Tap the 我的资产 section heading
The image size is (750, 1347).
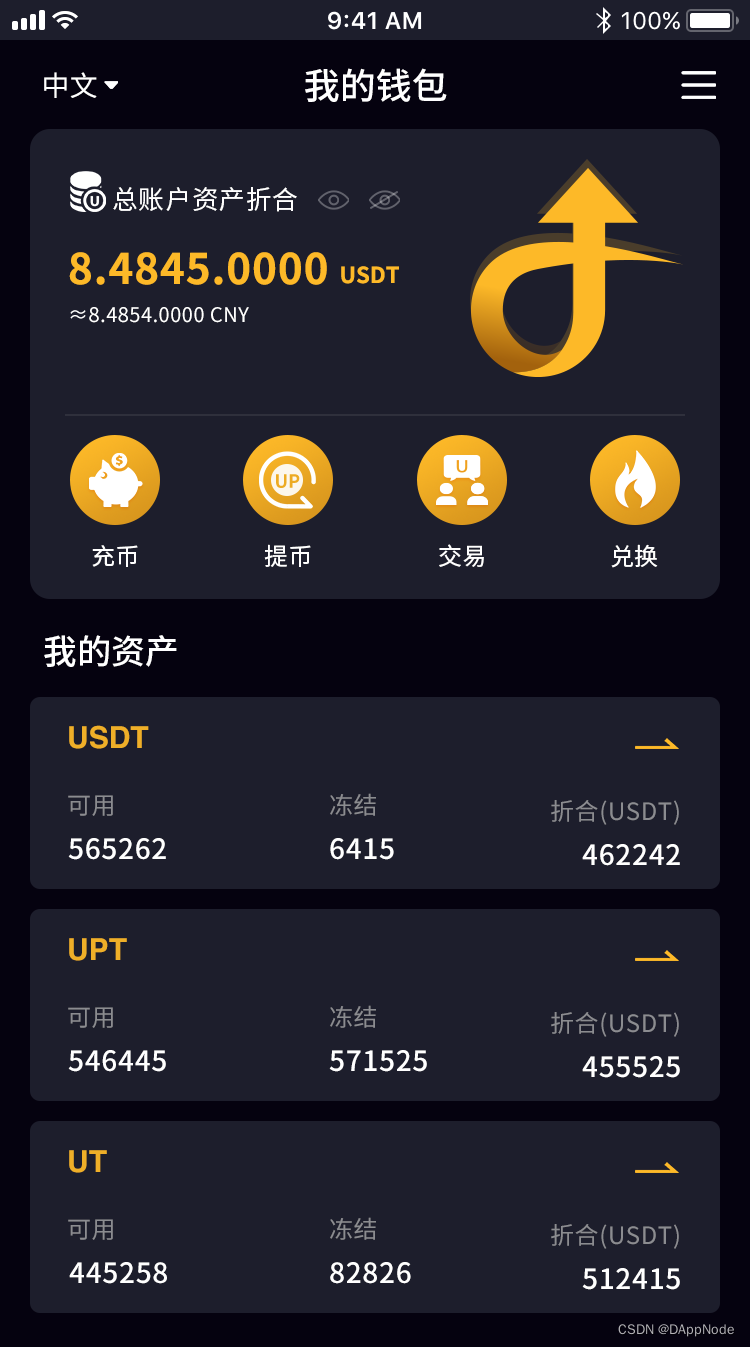pyautogui.click(x=110, y=649)
